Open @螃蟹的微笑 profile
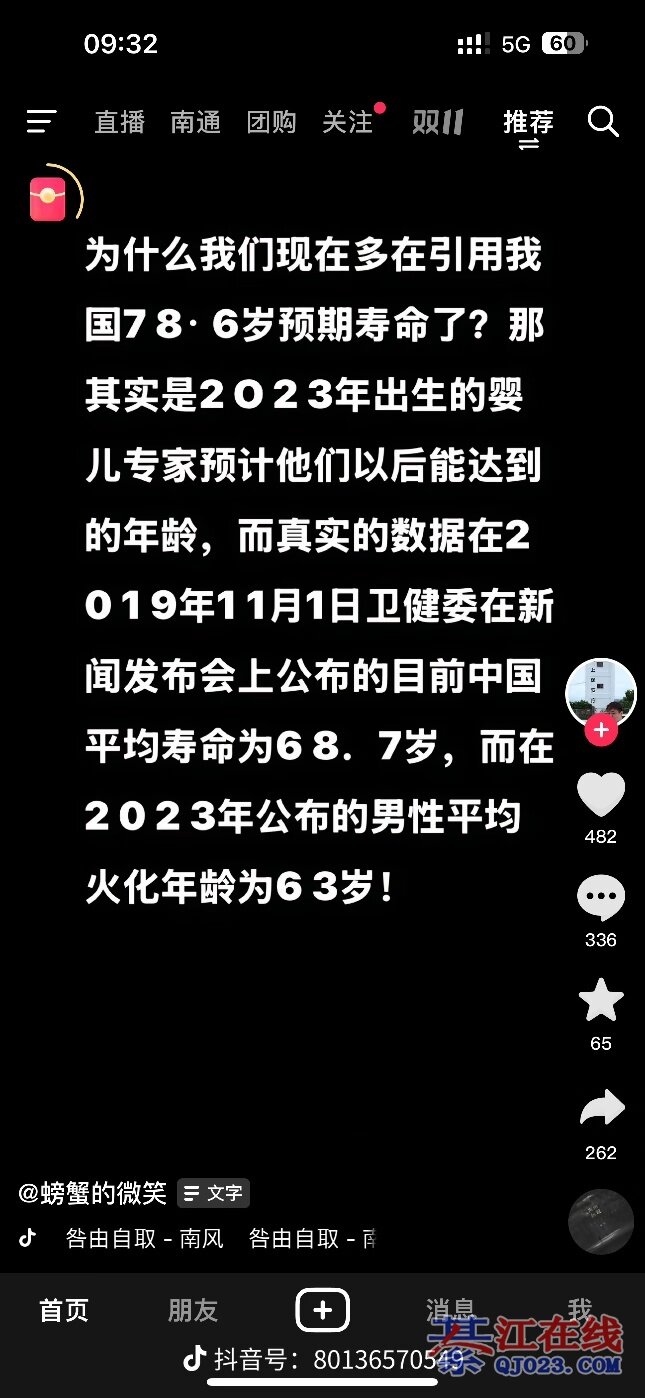Viewport: 645px width, 1398px height. point(92,1193)
